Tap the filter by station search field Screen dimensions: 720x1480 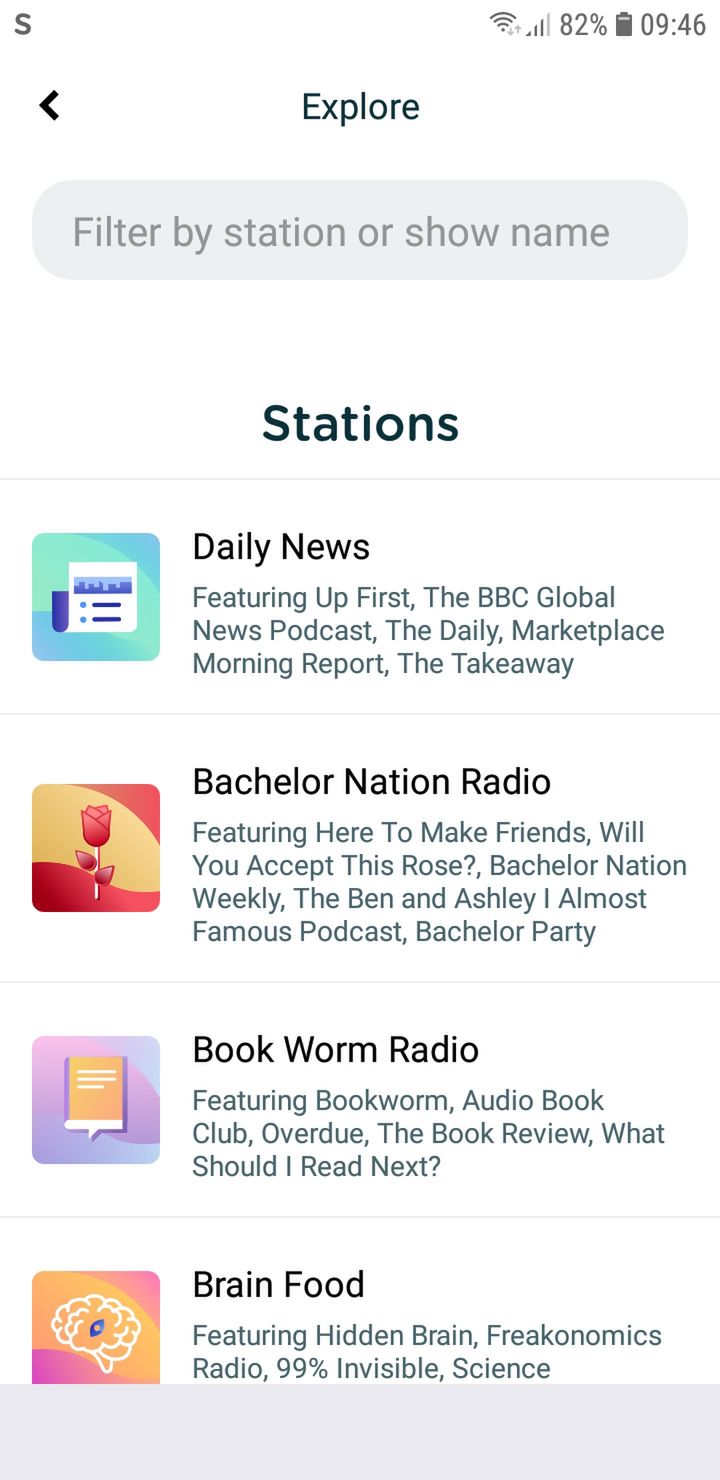(x=360, y=231)
